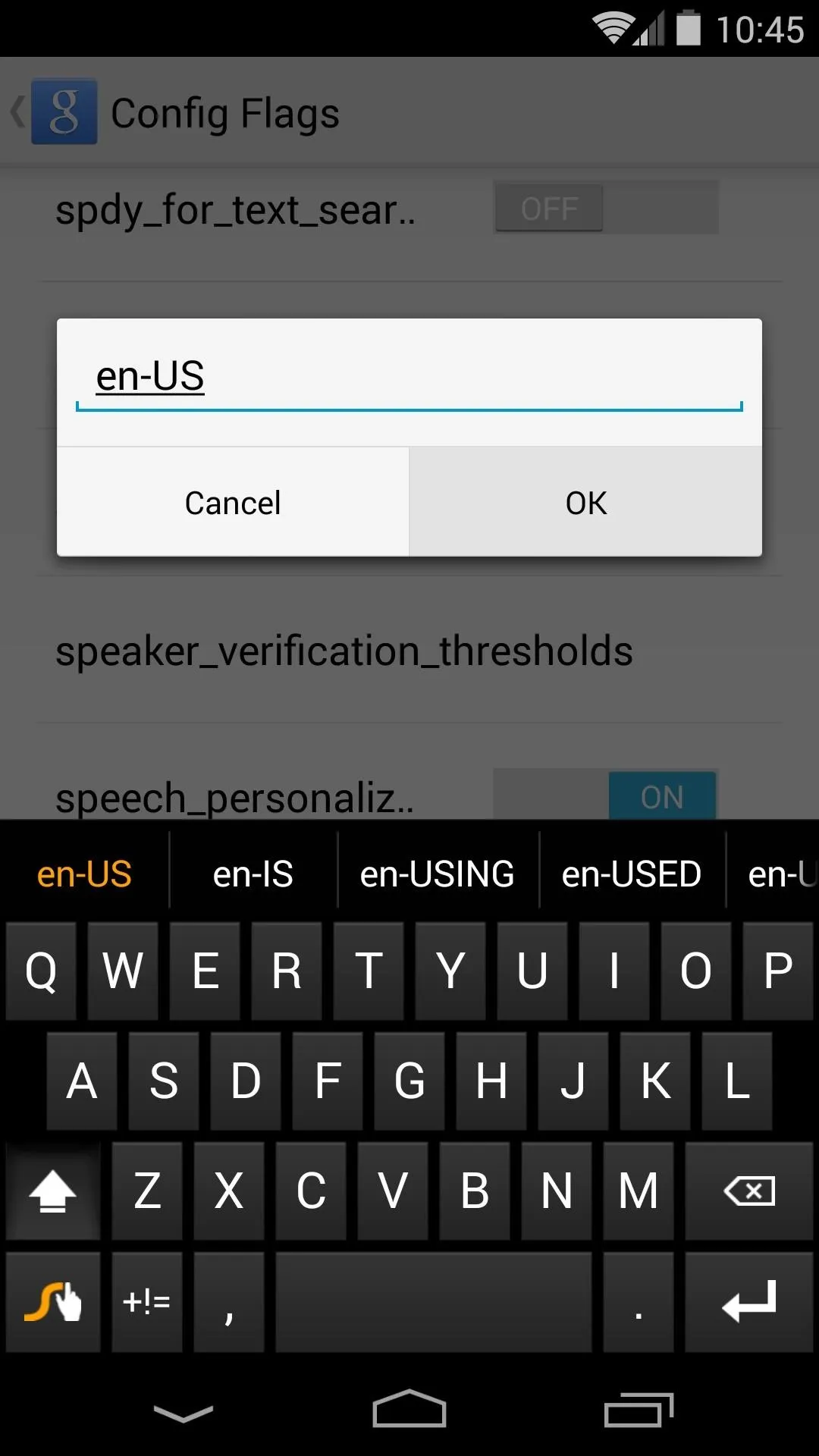Tap the space bar

click(x=434, y=1302)
